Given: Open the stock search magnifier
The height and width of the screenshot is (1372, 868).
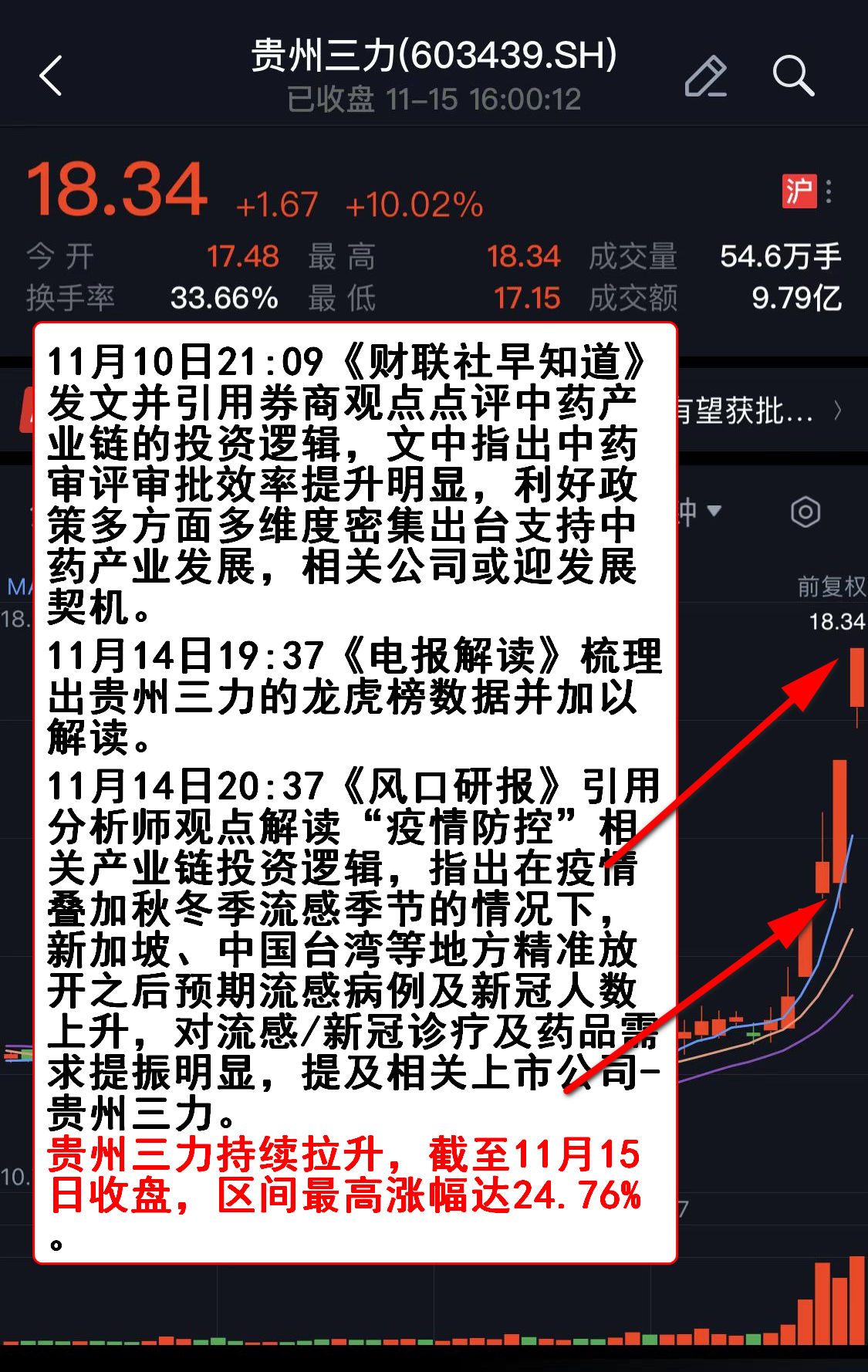Looking at the screenshot, I should pos(792,76).
